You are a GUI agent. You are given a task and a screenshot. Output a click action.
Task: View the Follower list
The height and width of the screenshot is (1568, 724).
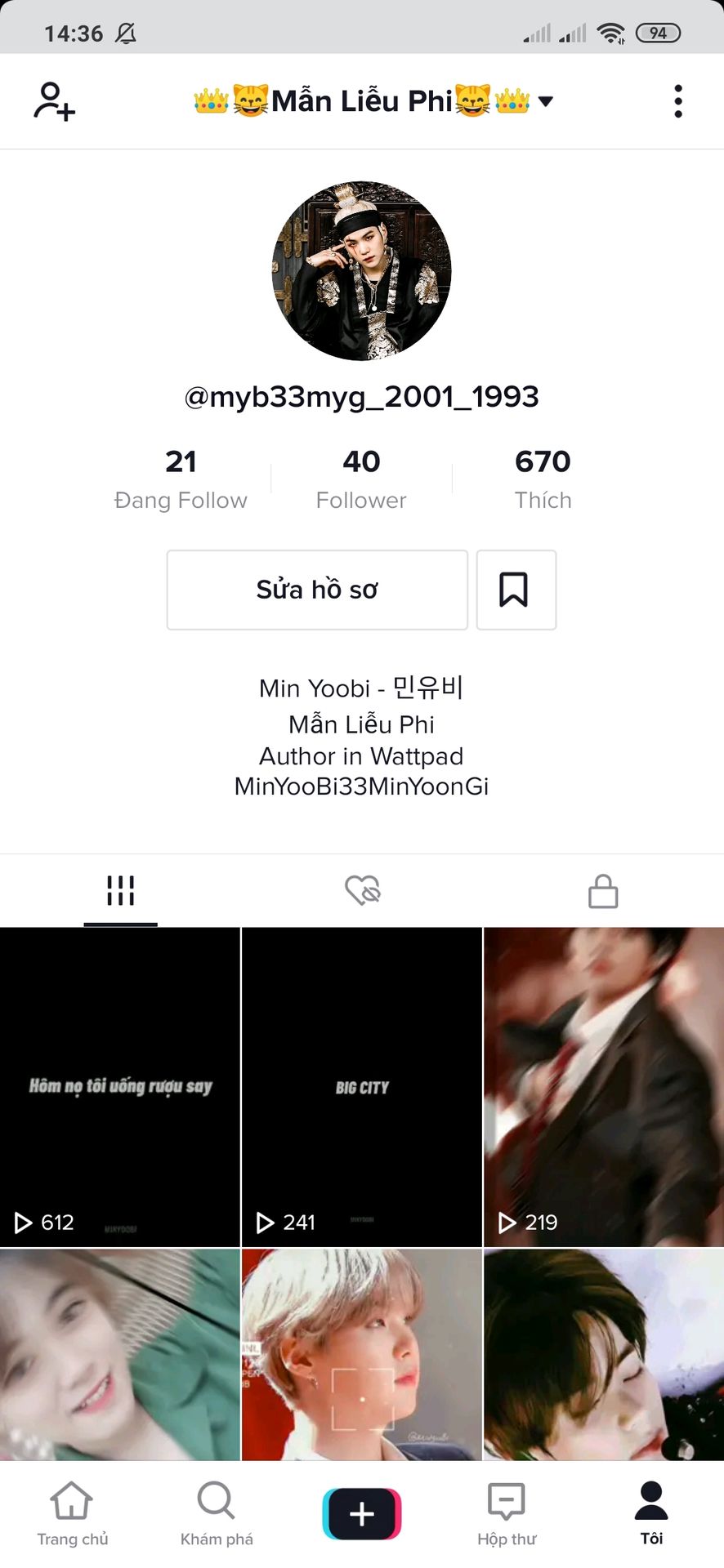coord(361,479)
